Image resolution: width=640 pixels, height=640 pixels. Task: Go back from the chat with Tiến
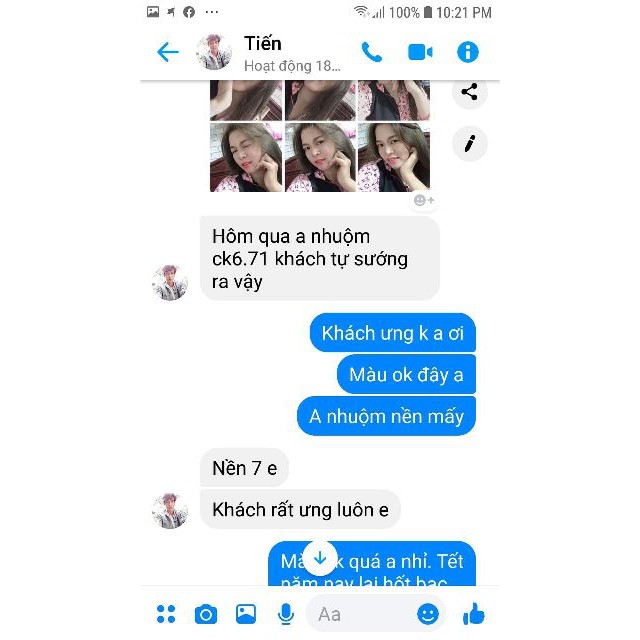coord(168,53)
